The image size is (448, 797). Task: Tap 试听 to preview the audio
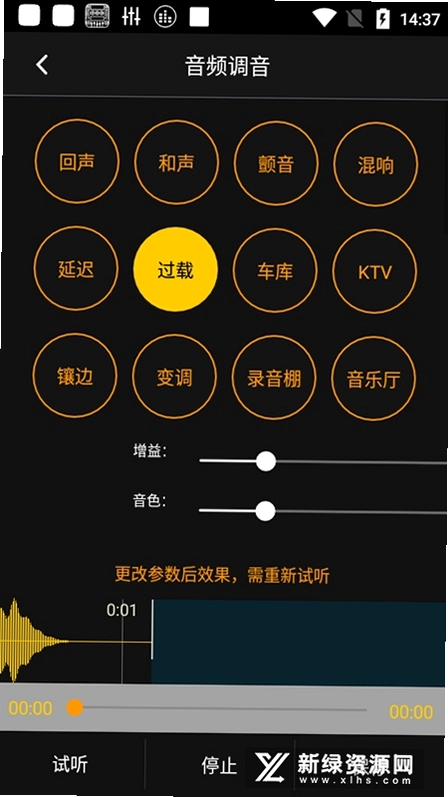71,764
